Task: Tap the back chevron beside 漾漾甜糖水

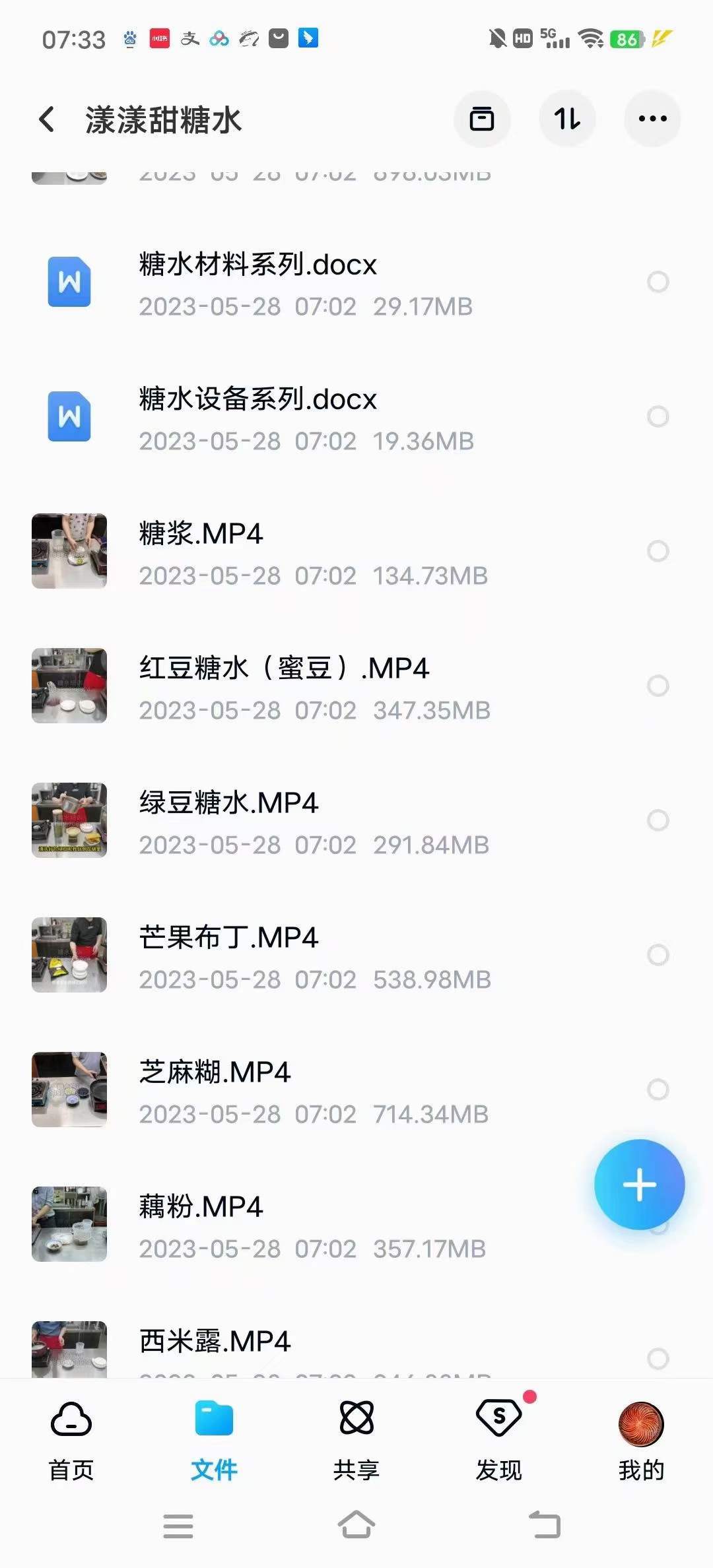Action: click(x=46, y=119)
